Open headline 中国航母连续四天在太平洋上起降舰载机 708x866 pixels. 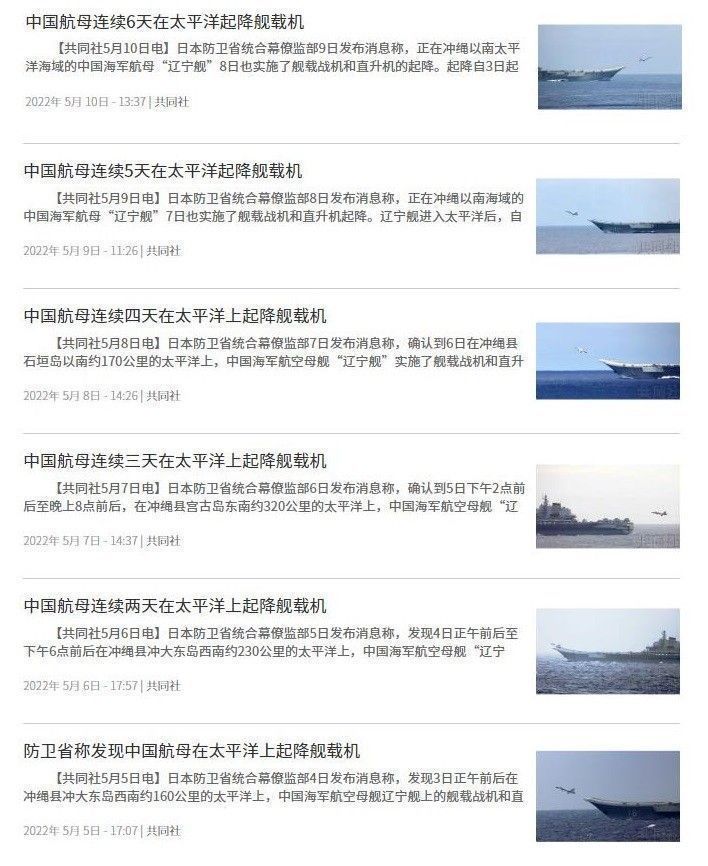click(x=175, y=316)
